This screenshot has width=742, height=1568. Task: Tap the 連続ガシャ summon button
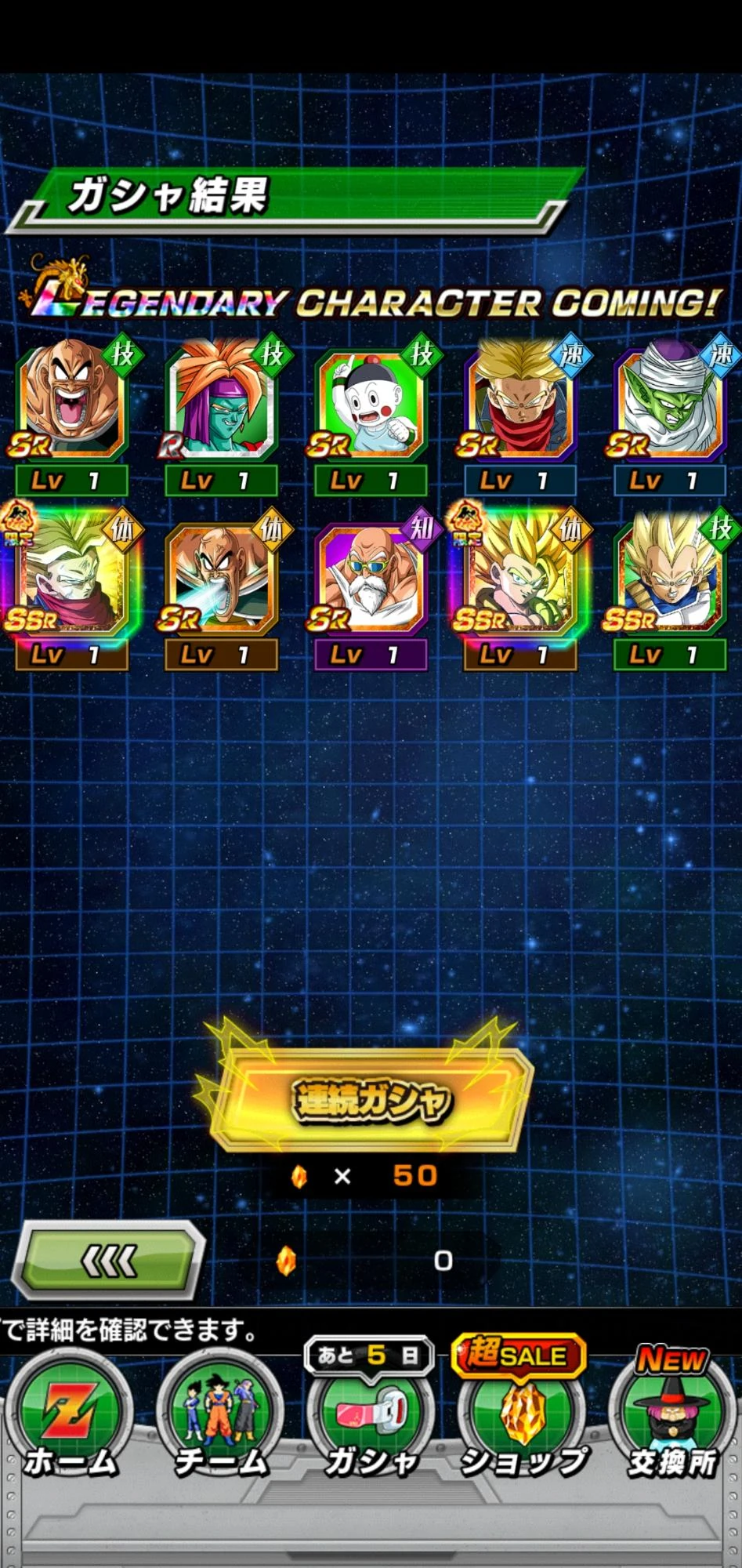(370, 1099)
